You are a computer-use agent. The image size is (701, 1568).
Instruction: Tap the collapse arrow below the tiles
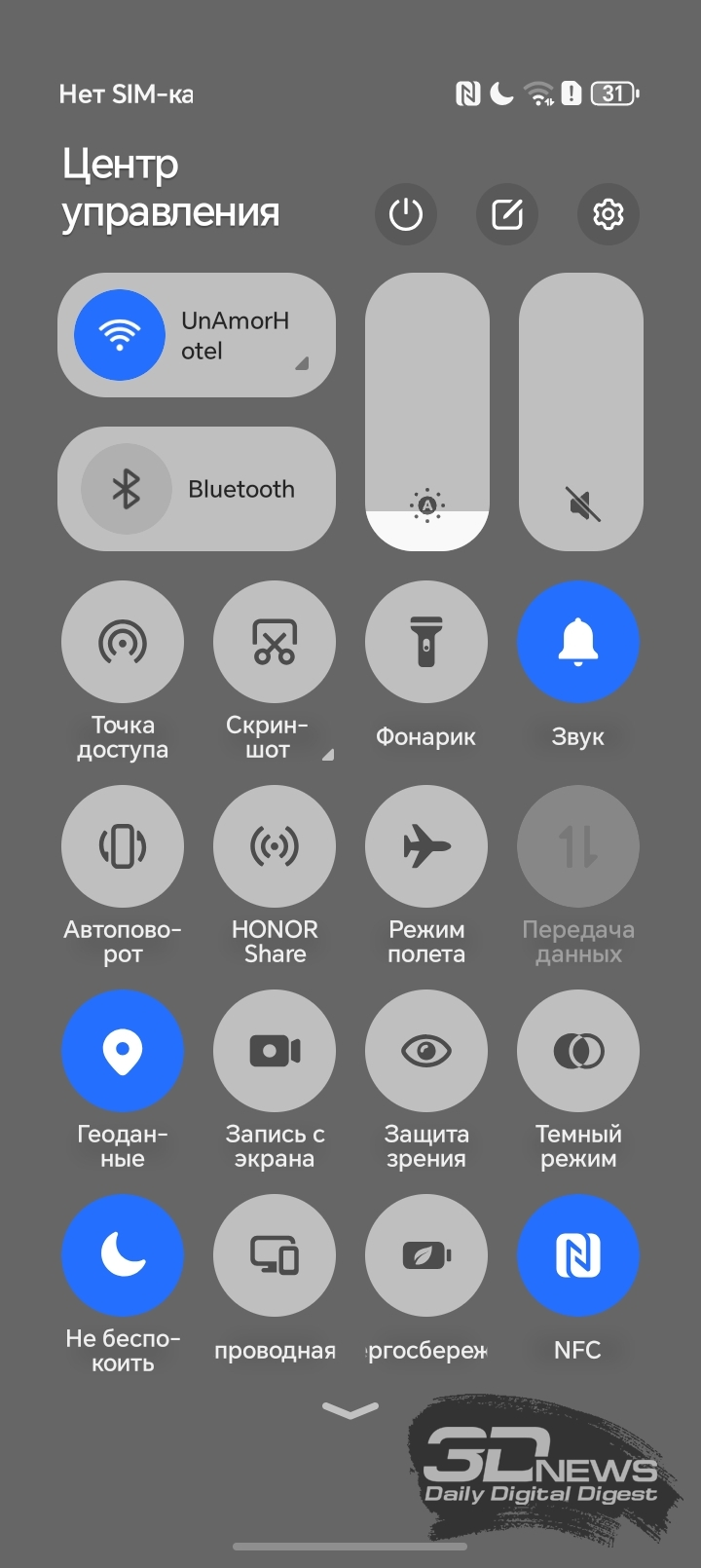(350, 1410)
